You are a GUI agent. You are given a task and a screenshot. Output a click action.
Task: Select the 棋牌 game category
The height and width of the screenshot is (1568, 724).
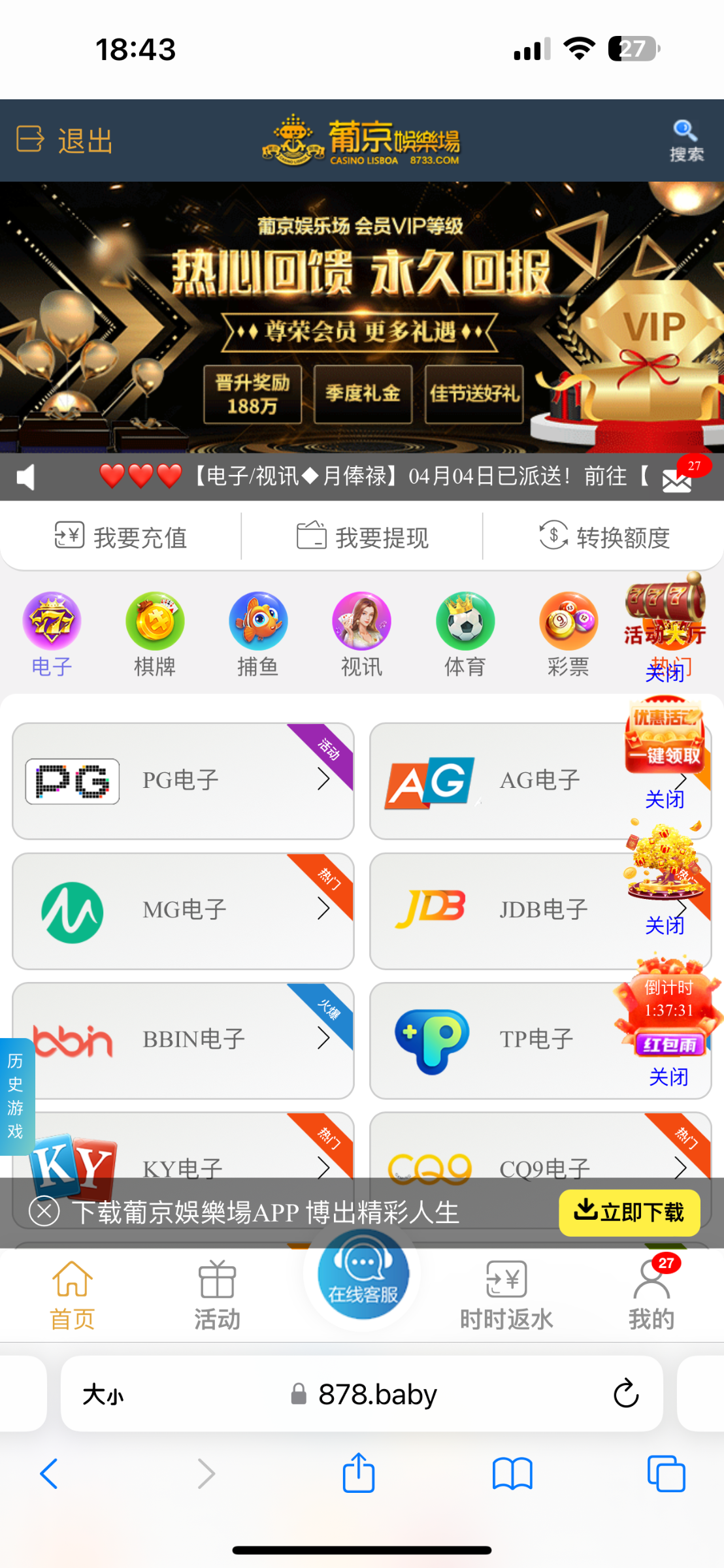(x=155, y=635)
